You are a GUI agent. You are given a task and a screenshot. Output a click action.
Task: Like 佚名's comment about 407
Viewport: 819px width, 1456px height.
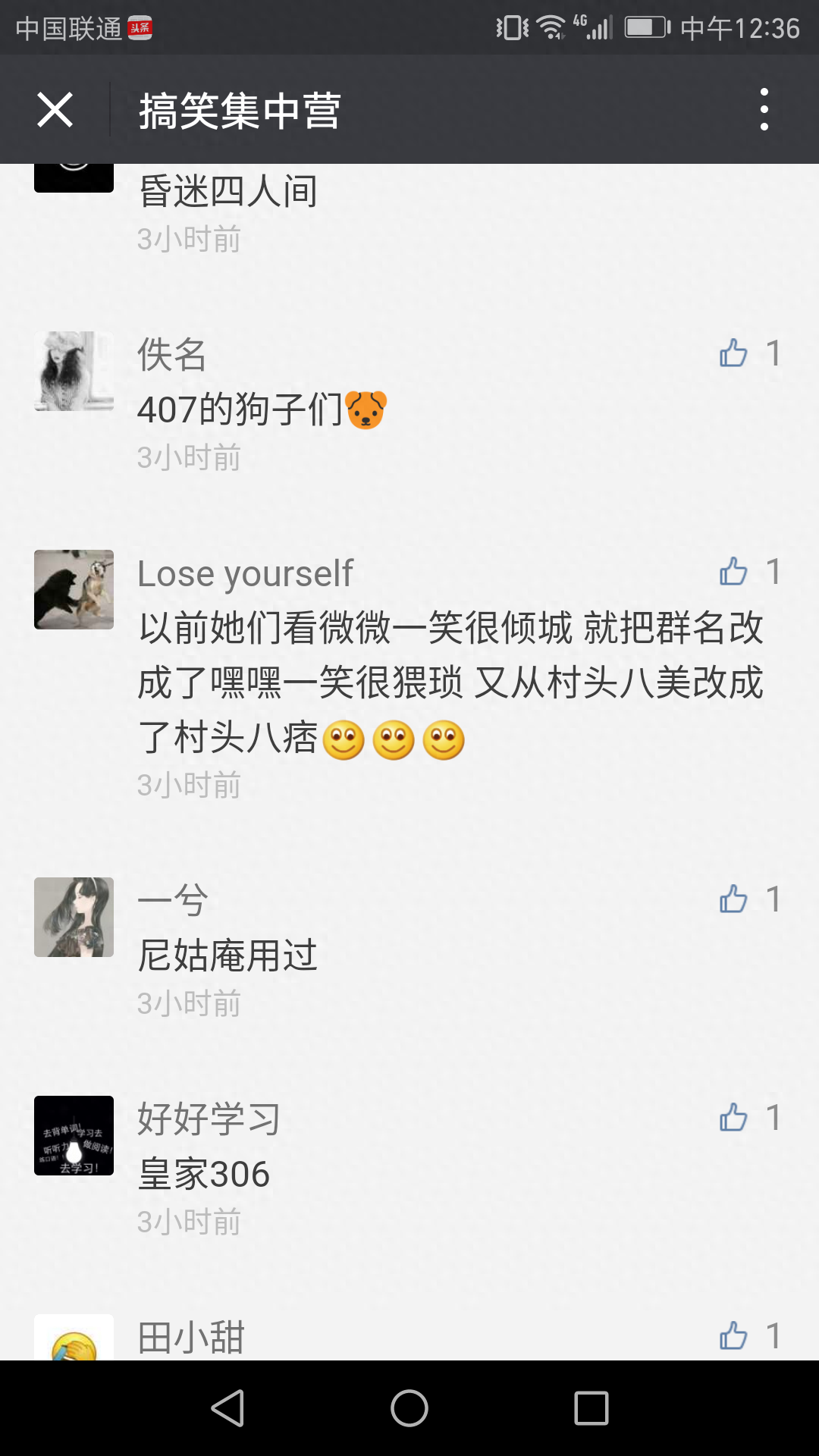pyautogui.click(x=734, y=353)
